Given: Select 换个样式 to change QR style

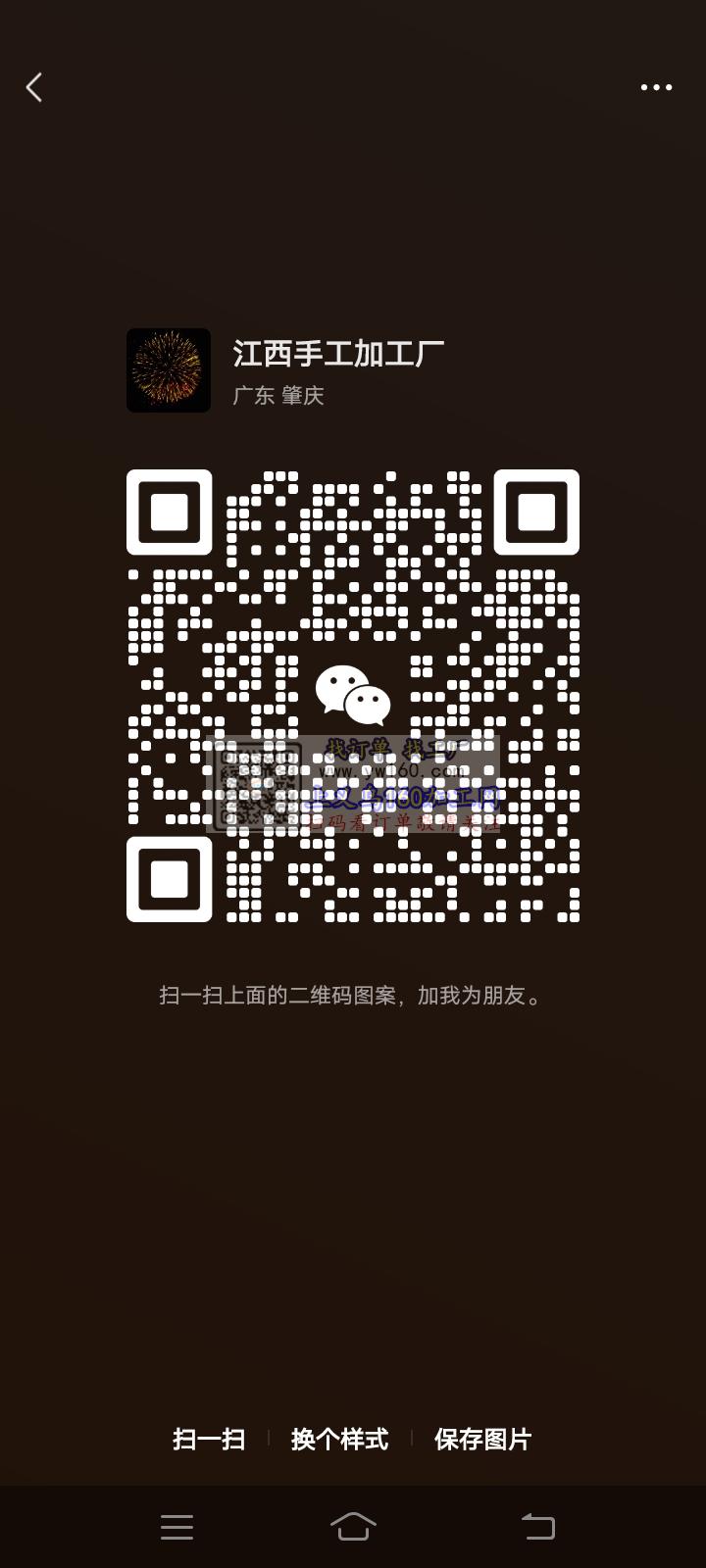Looking at the screenshot, I should tap(339, 1439).
